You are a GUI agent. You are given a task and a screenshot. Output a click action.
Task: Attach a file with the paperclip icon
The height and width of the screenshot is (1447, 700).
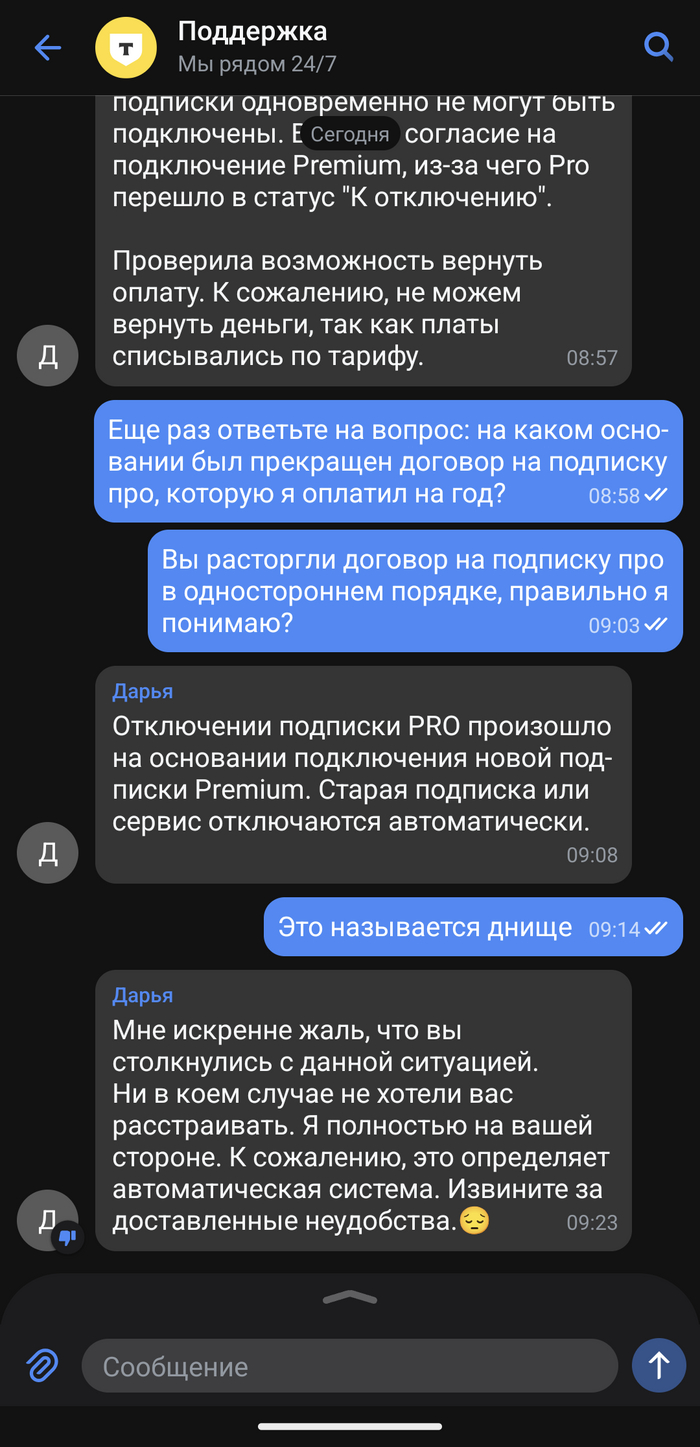(x=42, y=1366)
